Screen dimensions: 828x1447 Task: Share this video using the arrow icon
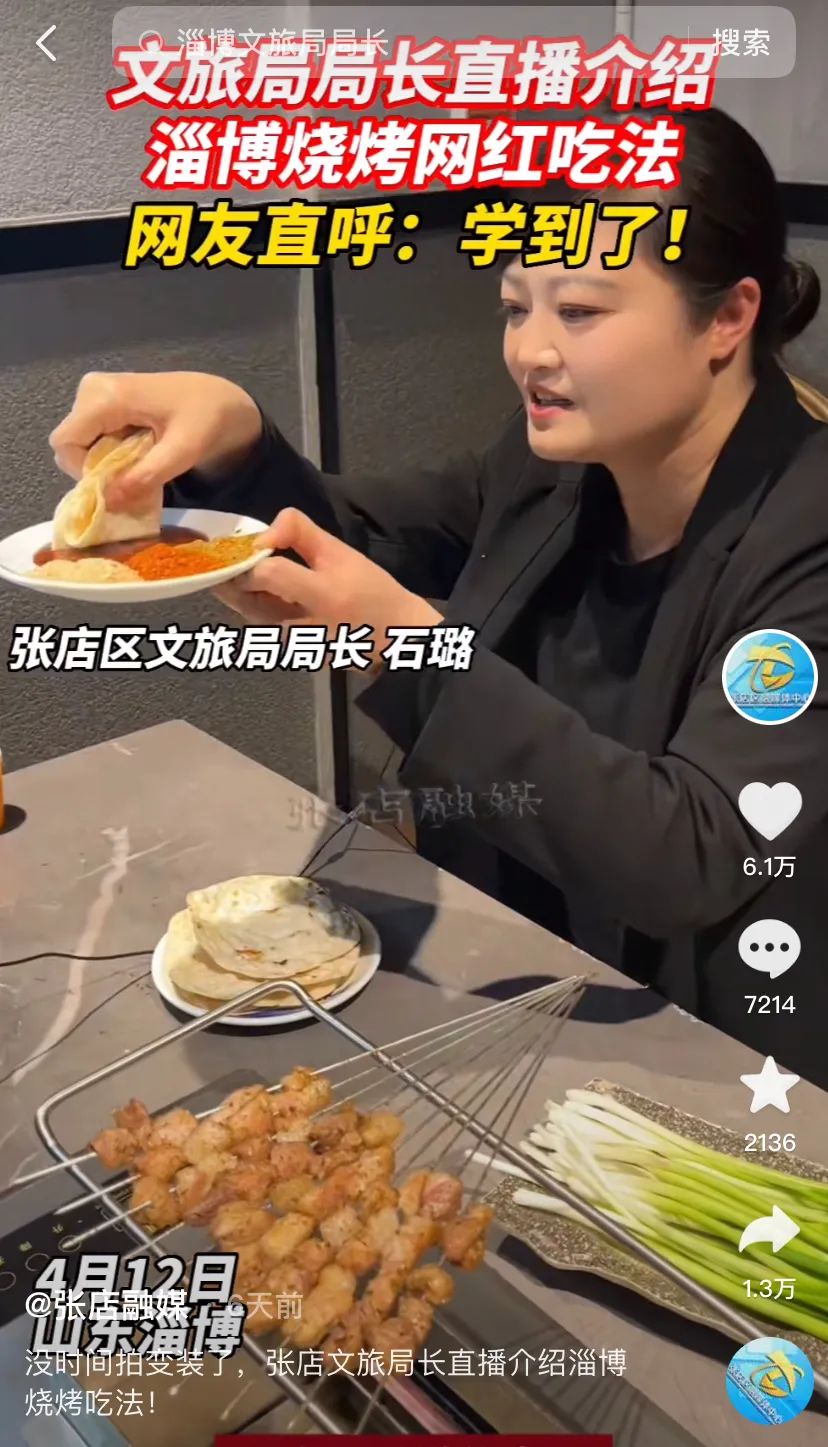tap(769, 1231)
